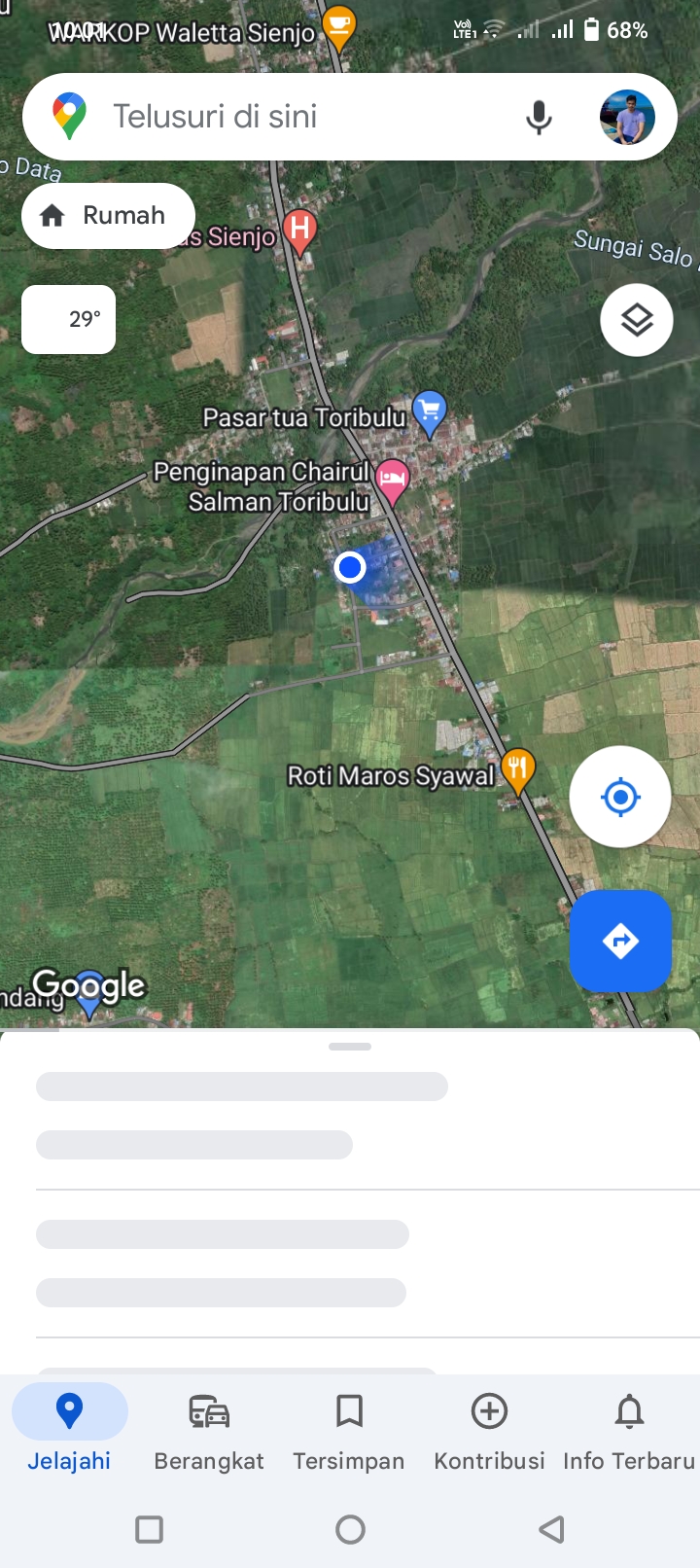Open the account profile picture
This screenshot has height=1568, width=700.
pos(627,117)
